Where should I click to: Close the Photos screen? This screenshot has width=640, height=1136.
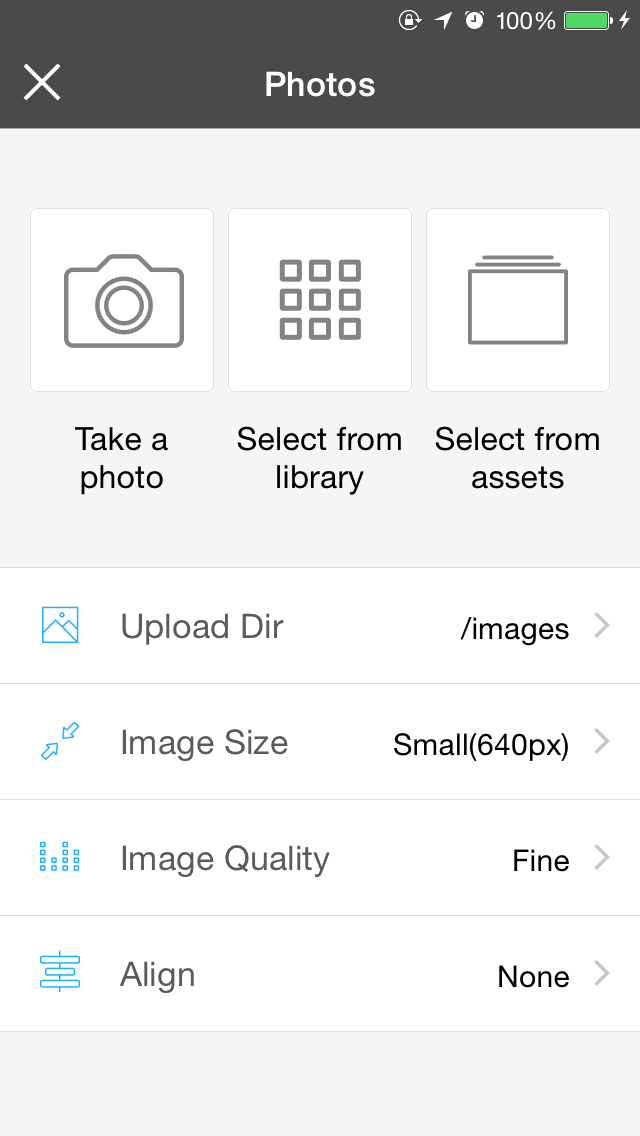pyautogui.click(x=42, y=83)
